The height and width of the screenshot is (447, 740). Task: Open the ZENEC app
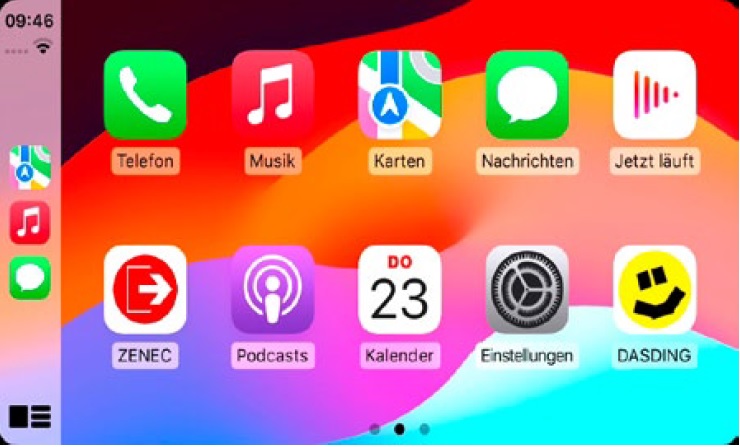click(145, 289)
